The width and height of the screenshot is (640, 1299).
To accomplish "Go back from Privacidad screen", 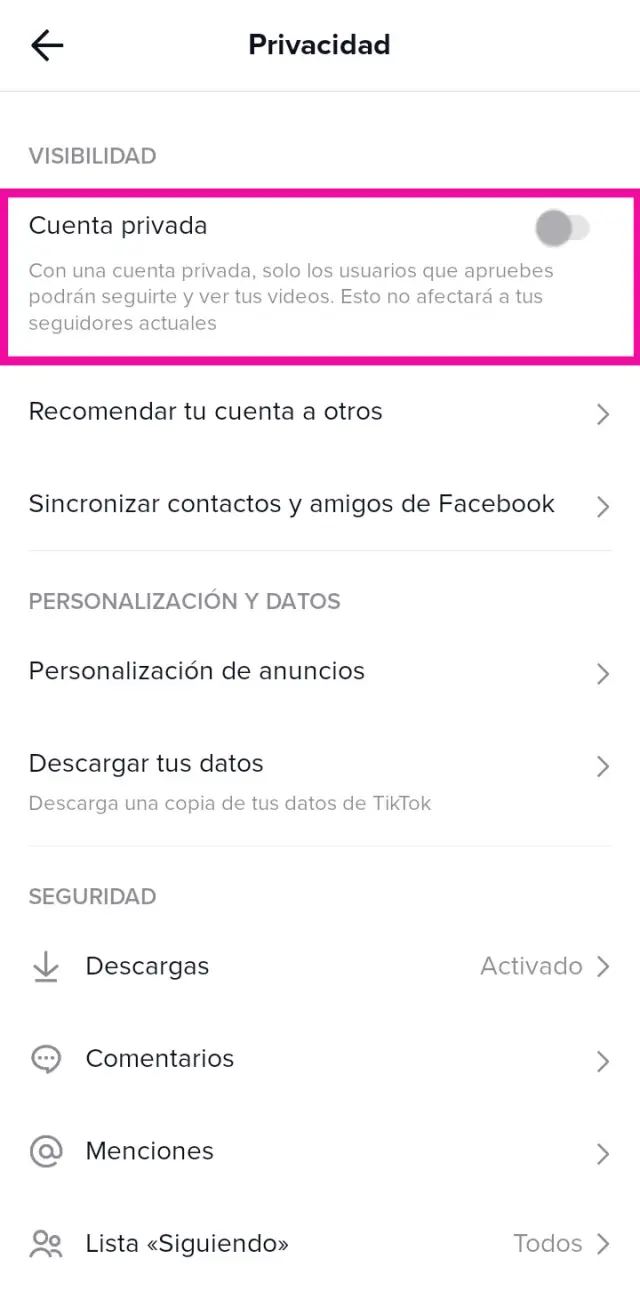I will pyautogui.click(x=47, y=45).
